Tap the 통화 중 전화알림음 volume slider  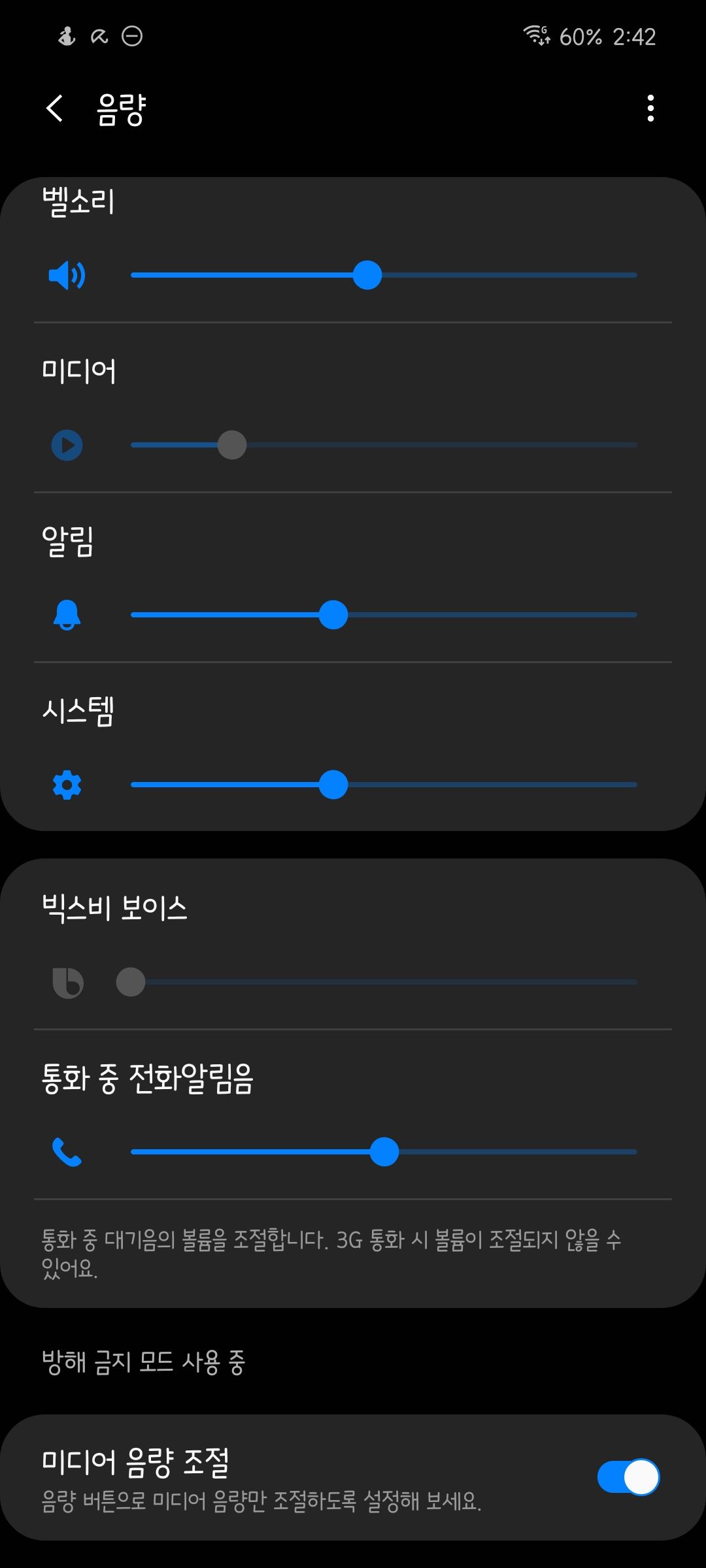(x=384, y=1152)
